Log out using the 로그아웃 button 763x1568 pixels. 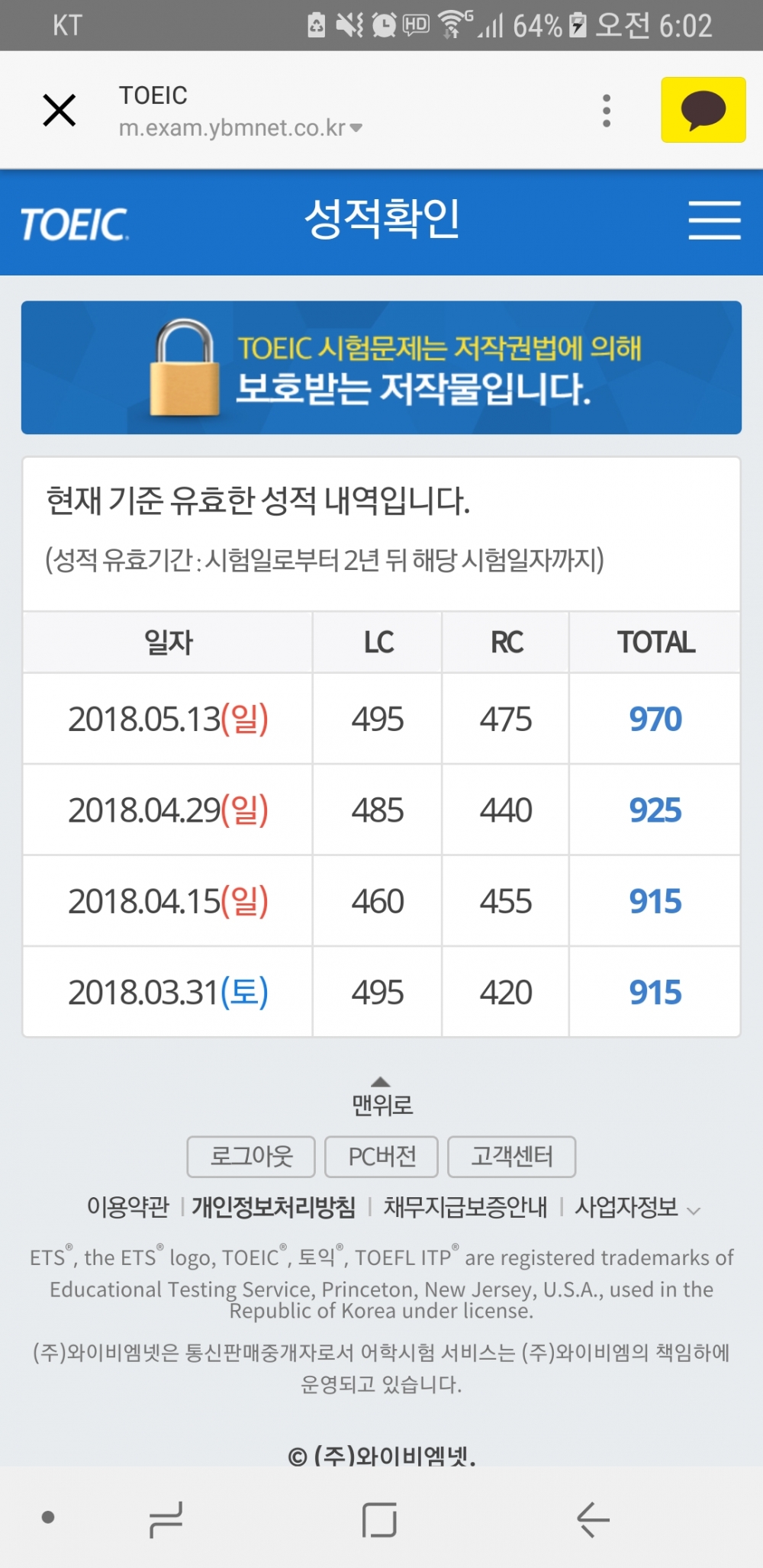pos(251,1157)
